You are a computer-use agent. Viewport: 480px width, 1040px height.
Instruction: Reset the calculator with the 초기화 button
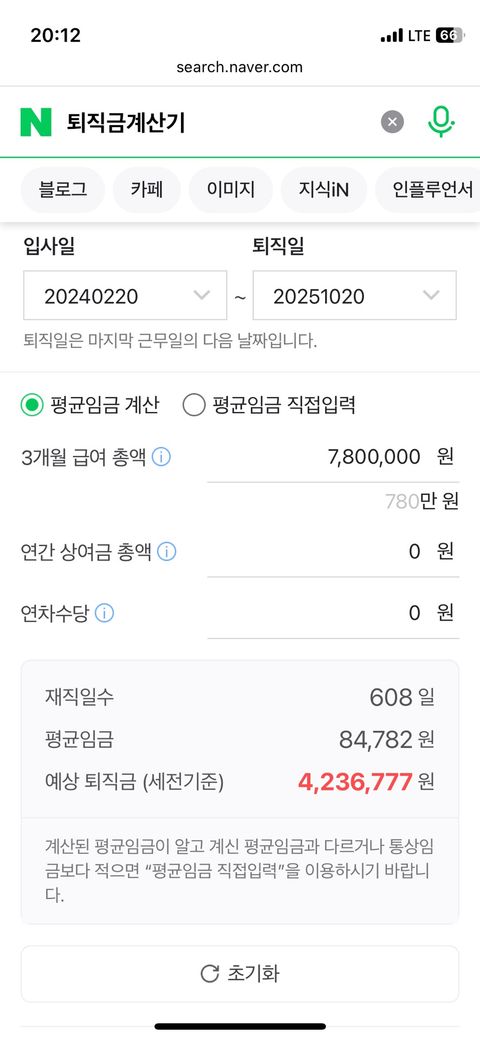[x=240, y=974]
